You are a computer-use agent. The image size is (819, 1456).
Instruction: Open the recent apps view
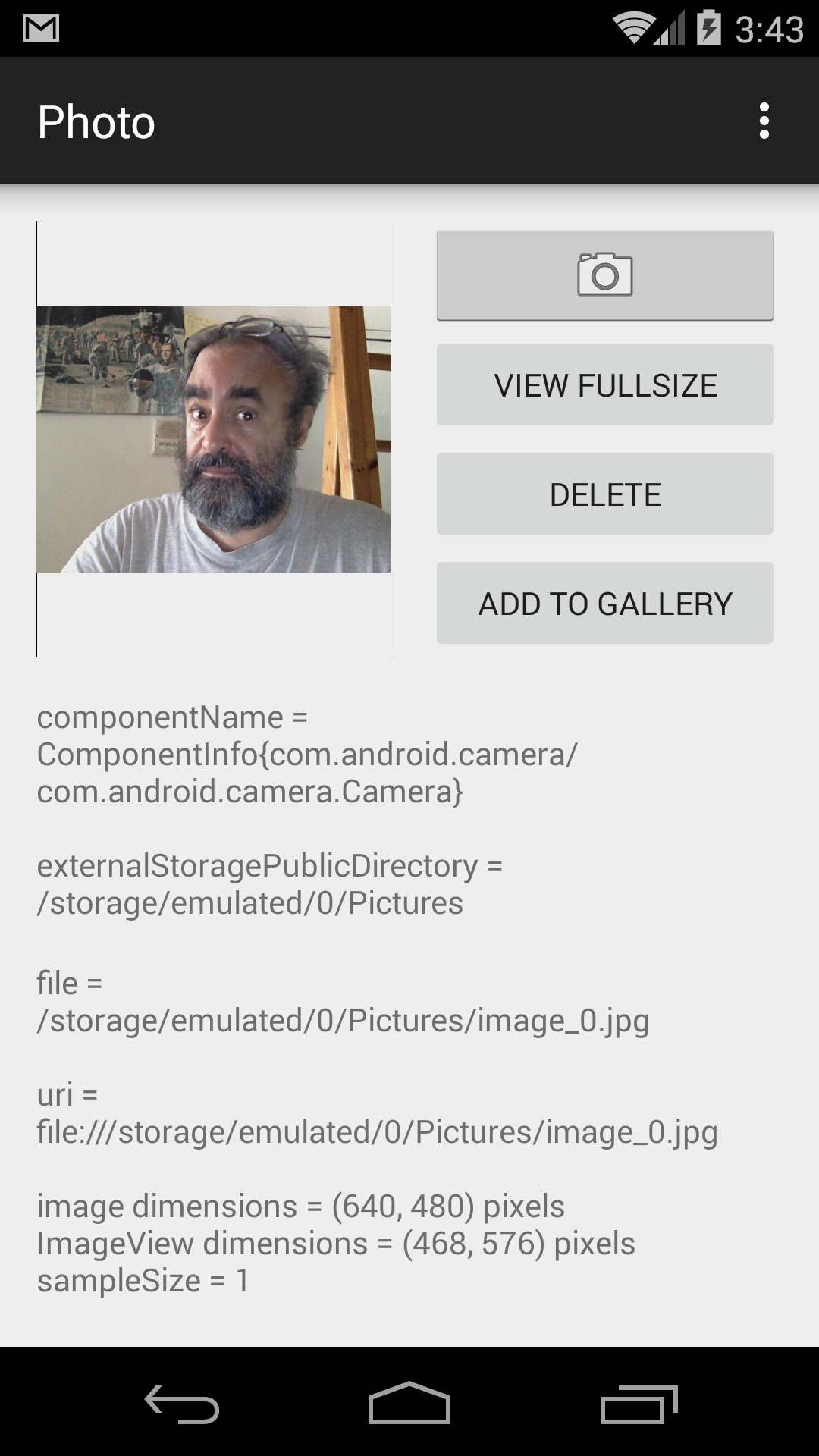point(639,1404)
